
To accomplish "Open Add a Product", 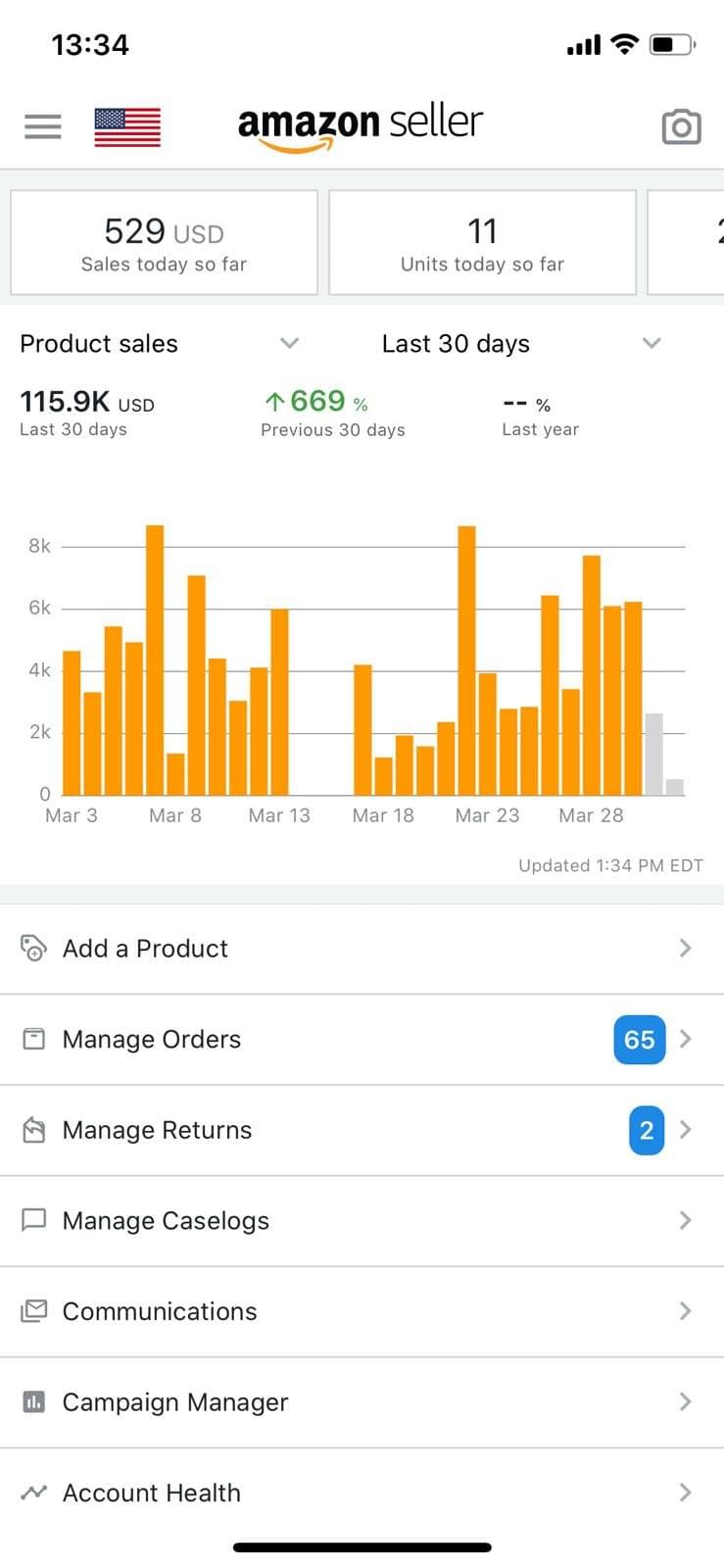I will [x=362, y=949].
